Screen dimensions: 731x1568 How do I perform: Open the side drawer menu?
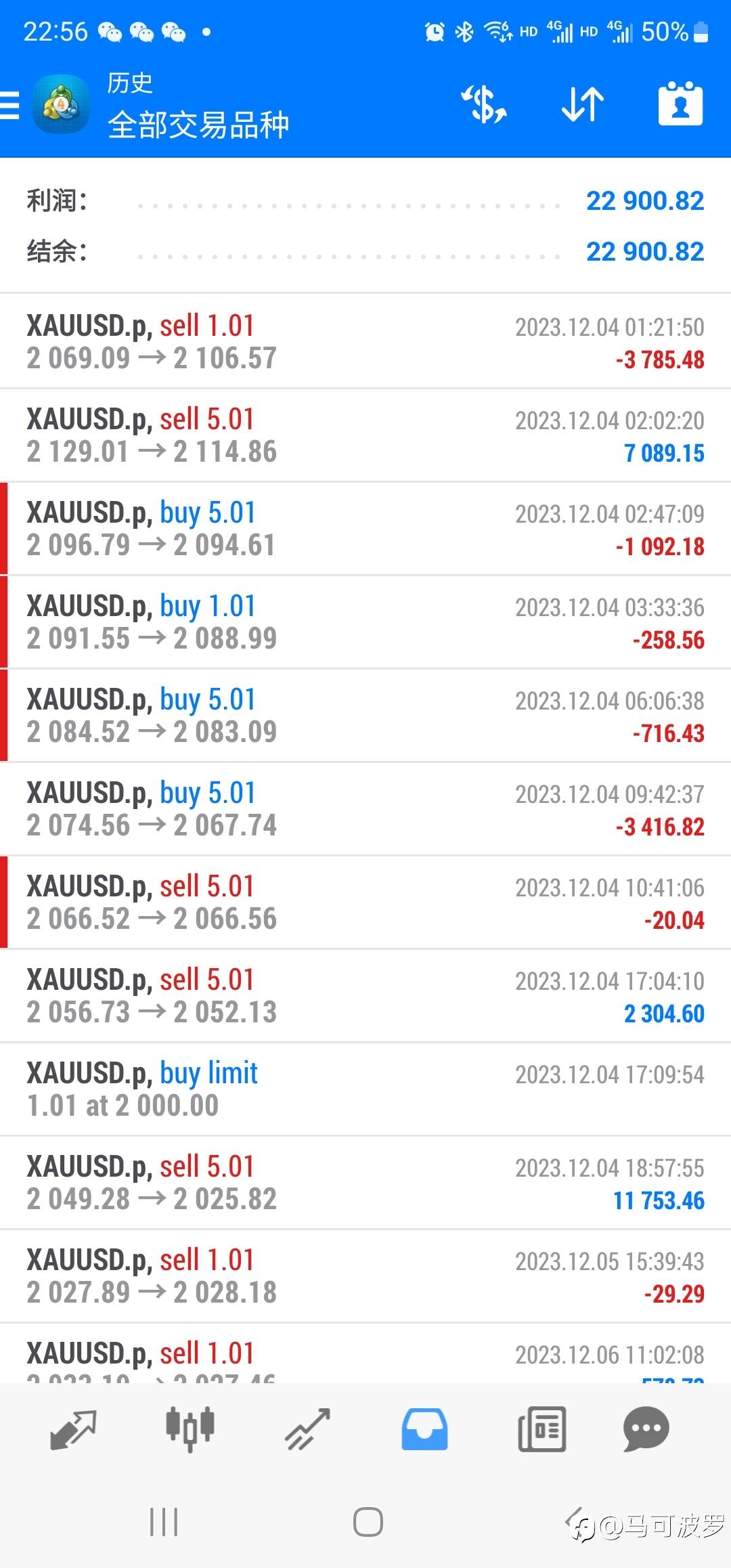click(x=11, y=106)
